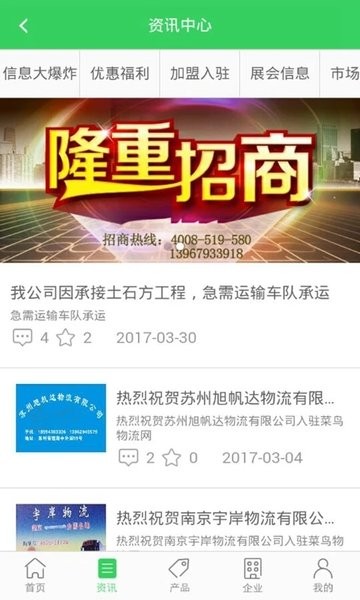Open the 苏州旭帆达物流 news item

pyautogui.click(x=180, y=427)
